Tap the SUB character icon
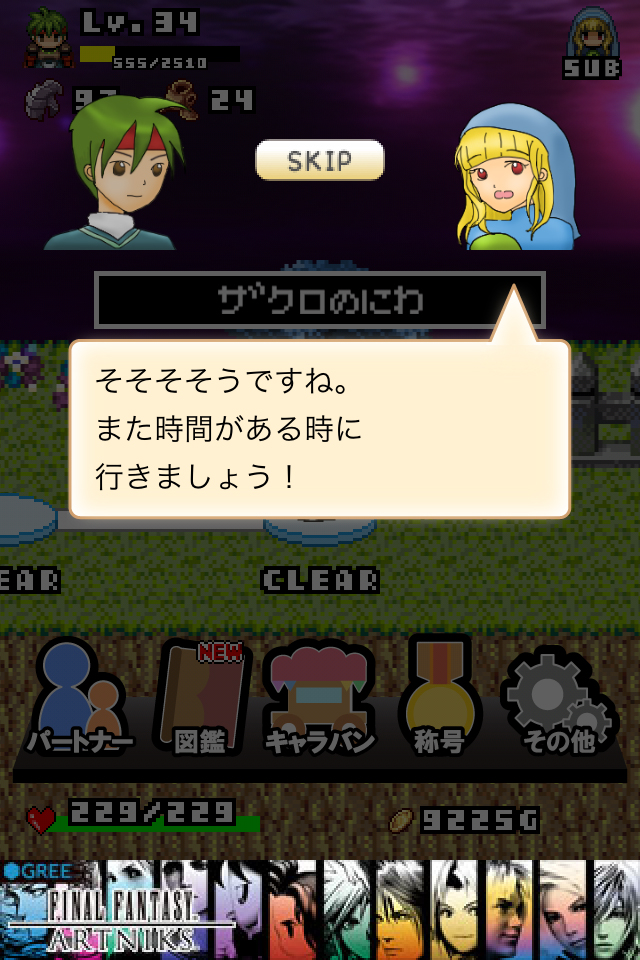This screenshot has width=640, height=960. pyautogui.click(x=591, y=43)
